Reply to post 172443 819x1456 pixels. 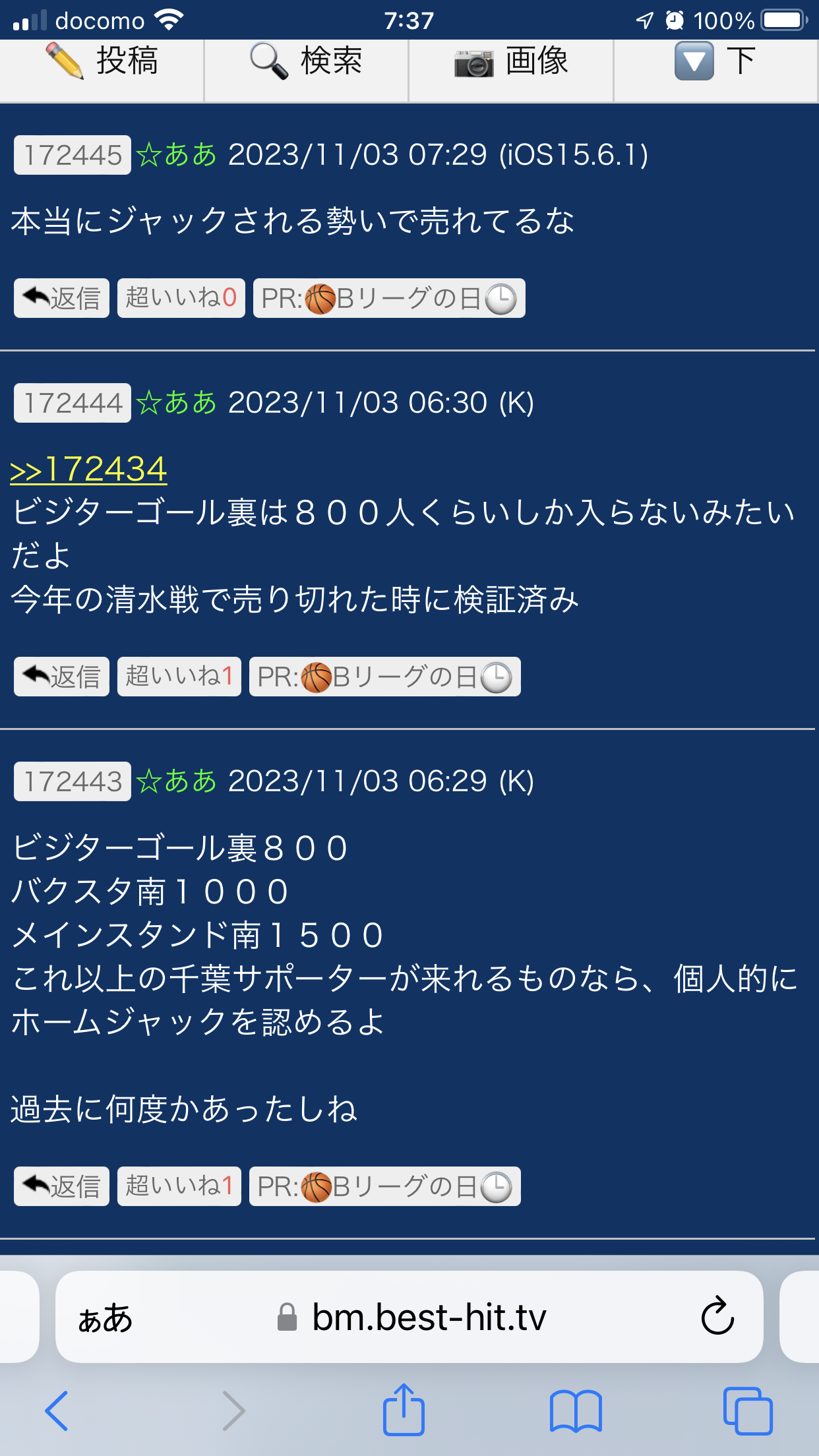tap(61, 1186)
